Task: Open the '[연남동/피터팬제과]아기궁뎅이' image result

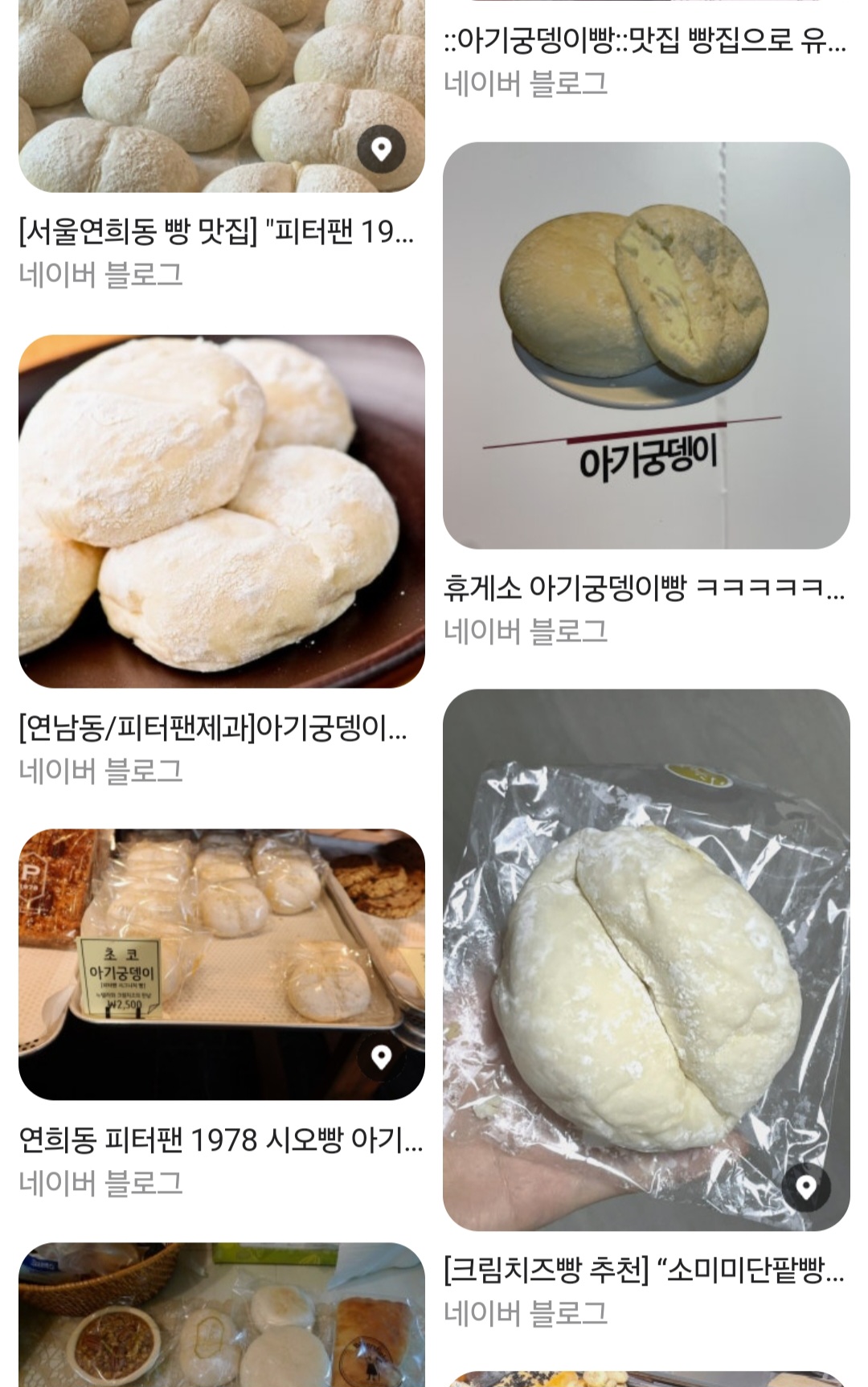Action: pyautogui.click(x=221, y=511)
